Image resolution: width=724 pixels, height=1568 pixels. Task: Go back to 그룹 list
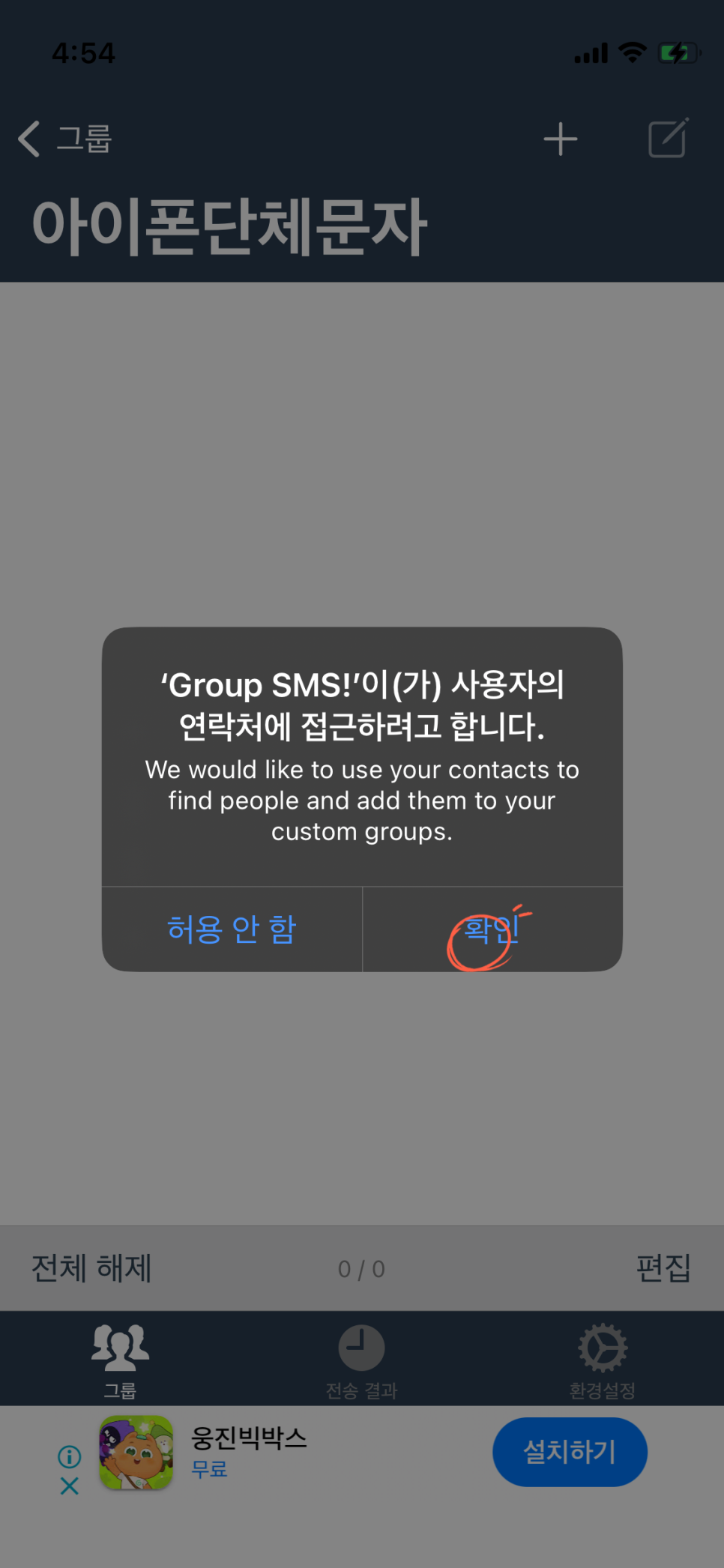(66, 139)
